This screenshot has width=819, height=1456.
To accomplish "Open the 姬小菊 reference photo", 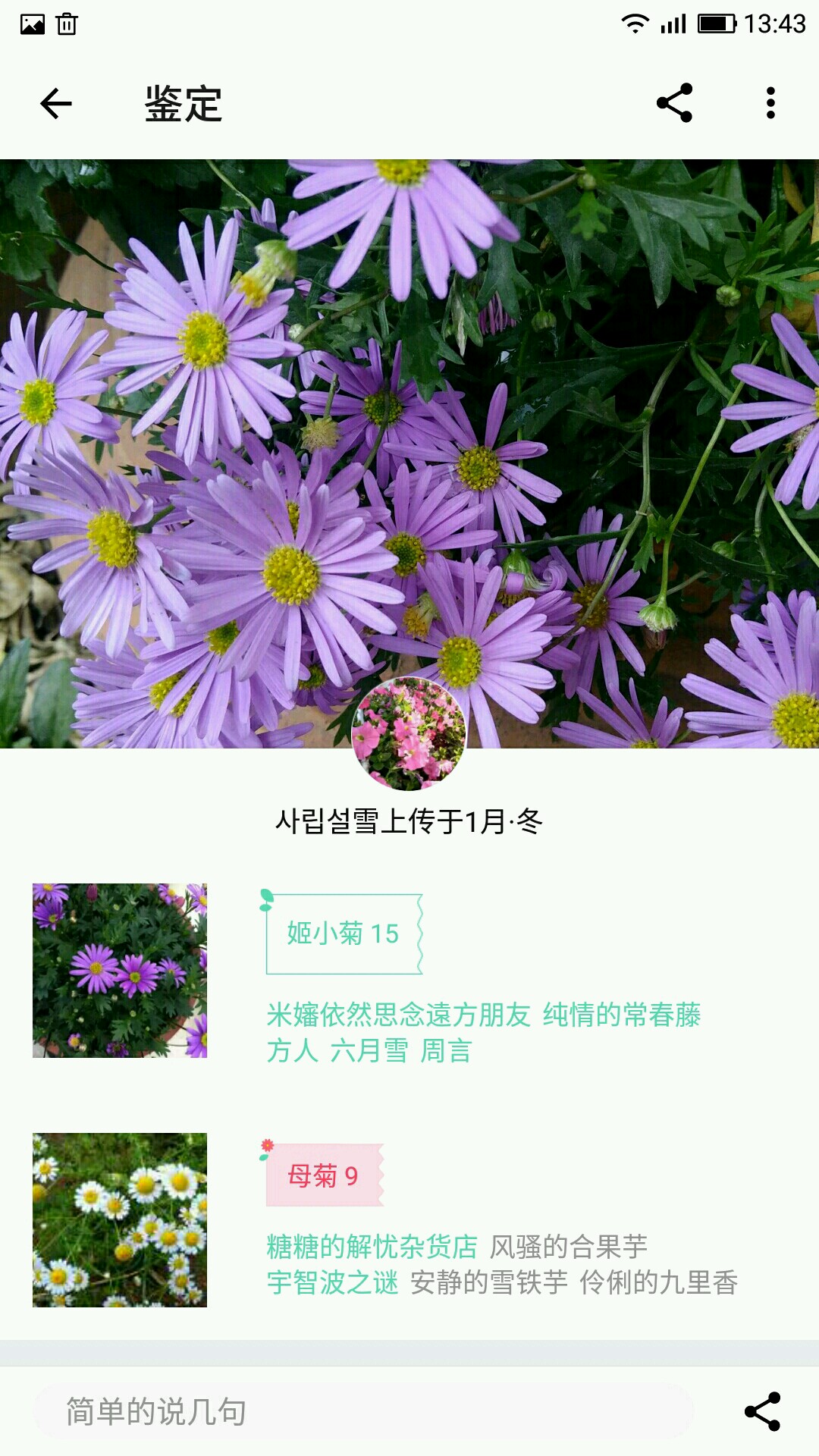I will coord(120,971).
